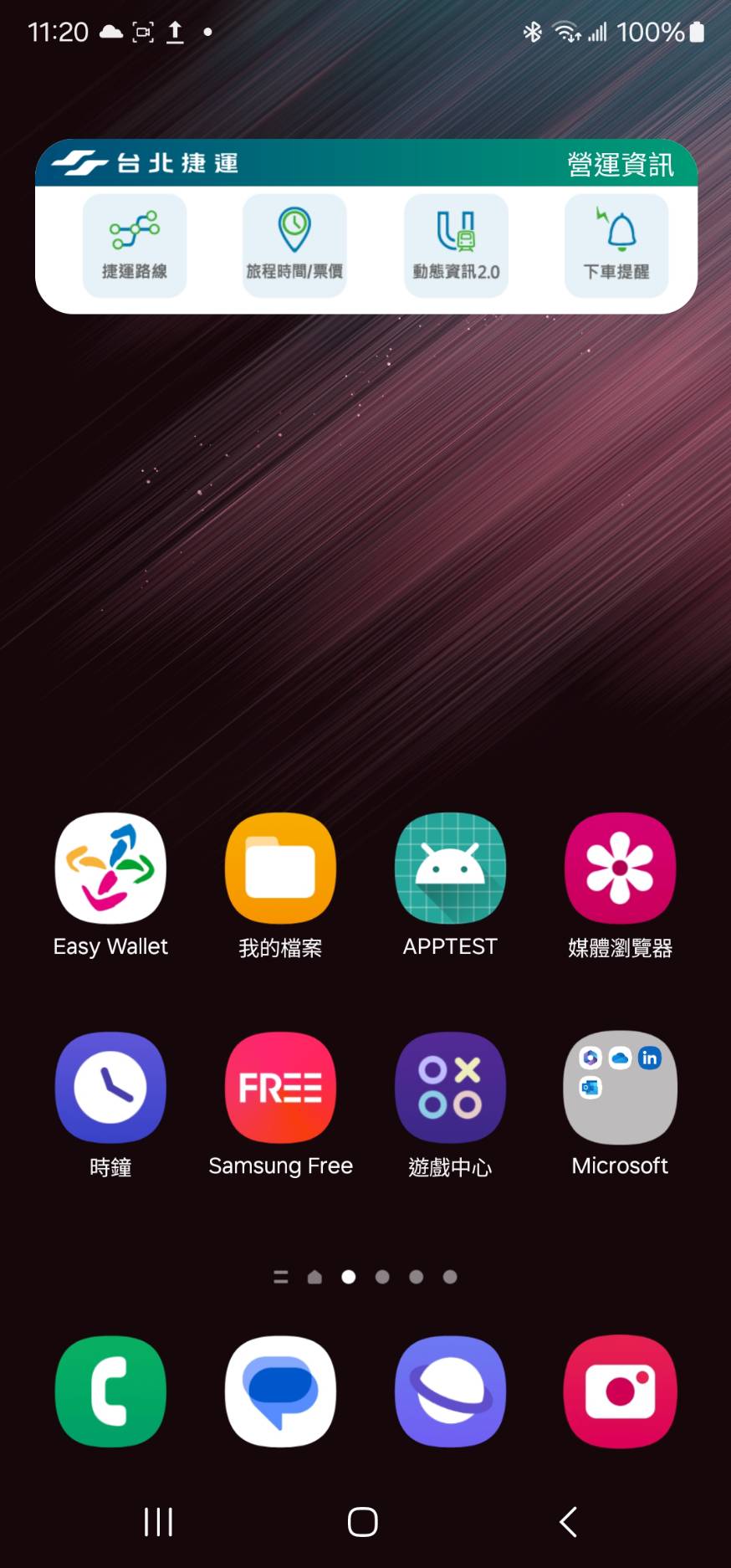Open 捷運路線 in the Taipei Metro widget
Image resolution: width=731 pixels, height=1568 pixels.
135,245
